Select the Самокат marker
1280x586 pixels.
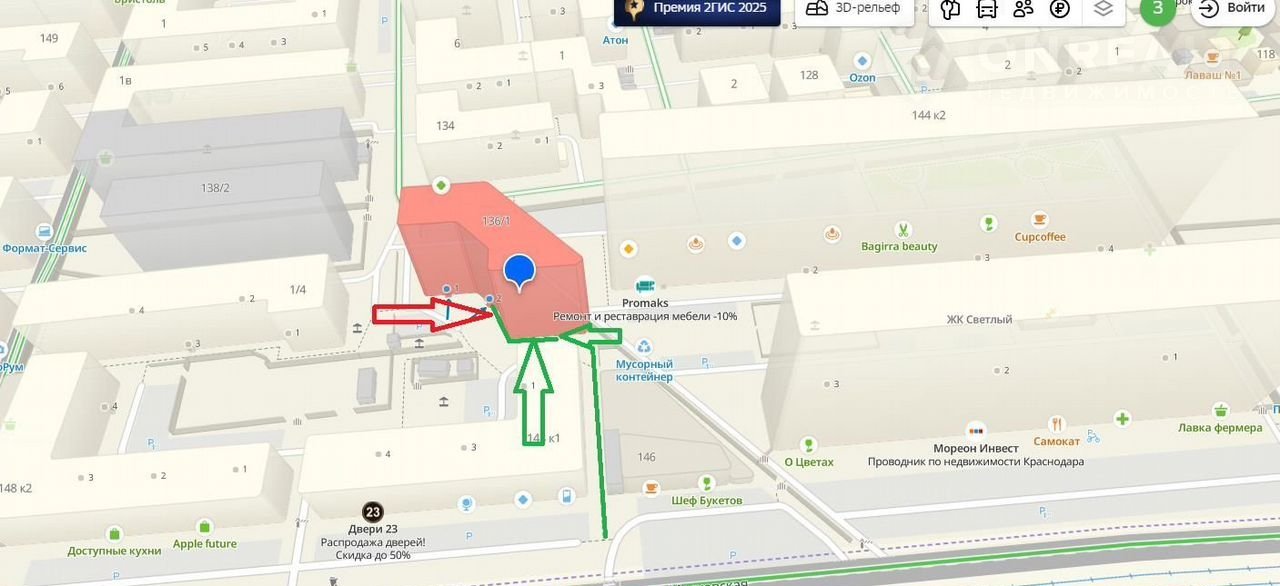[1056, 425]
